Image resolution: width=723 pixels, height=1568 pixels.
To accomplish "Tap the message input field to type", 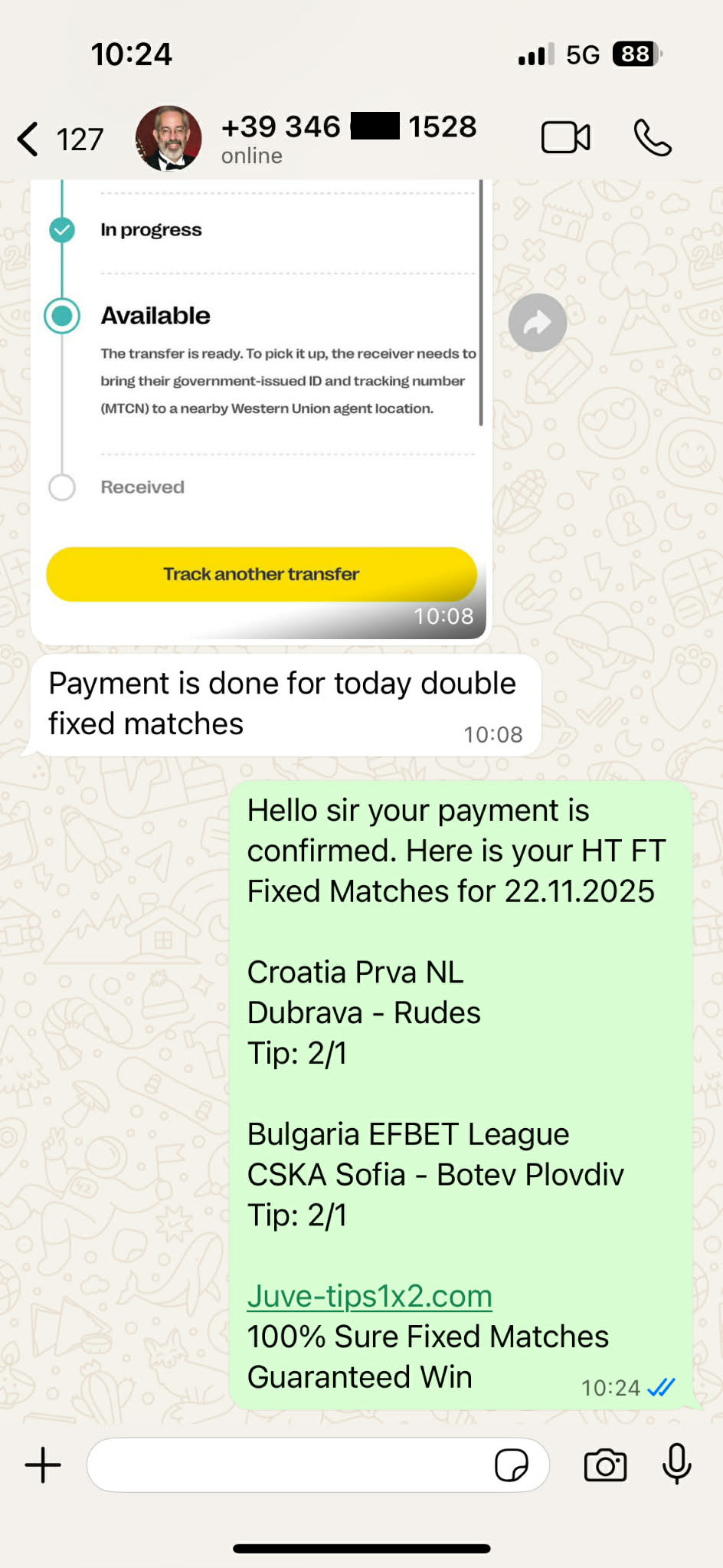I will click(x=306, y=1465).
